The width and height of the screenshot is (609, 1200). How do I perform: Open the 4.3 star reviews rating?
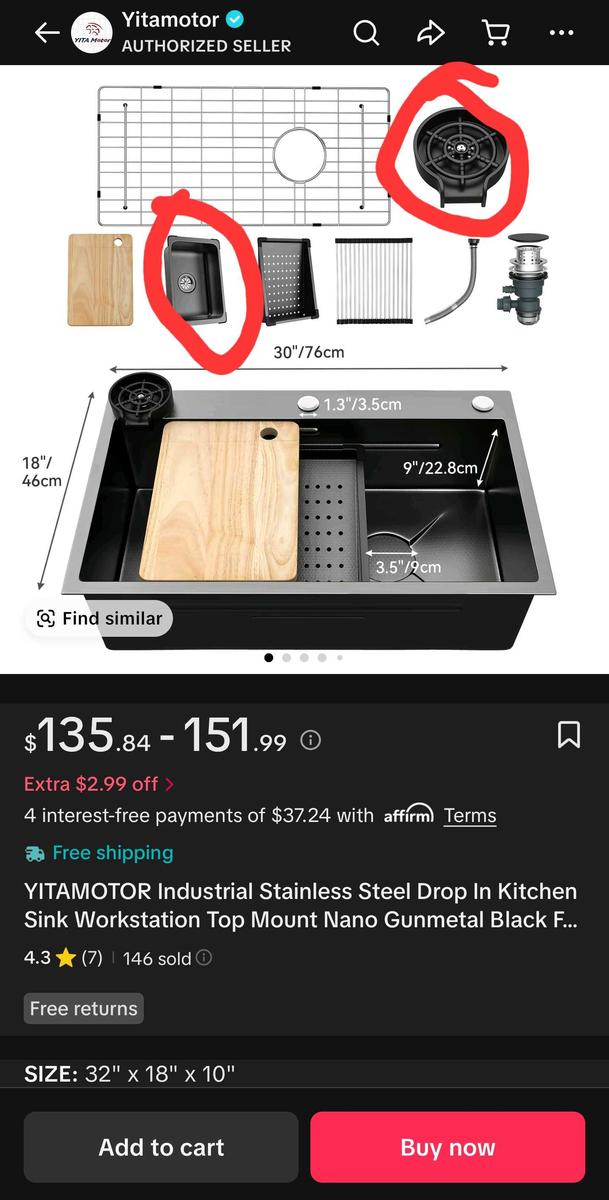point(63,957)
